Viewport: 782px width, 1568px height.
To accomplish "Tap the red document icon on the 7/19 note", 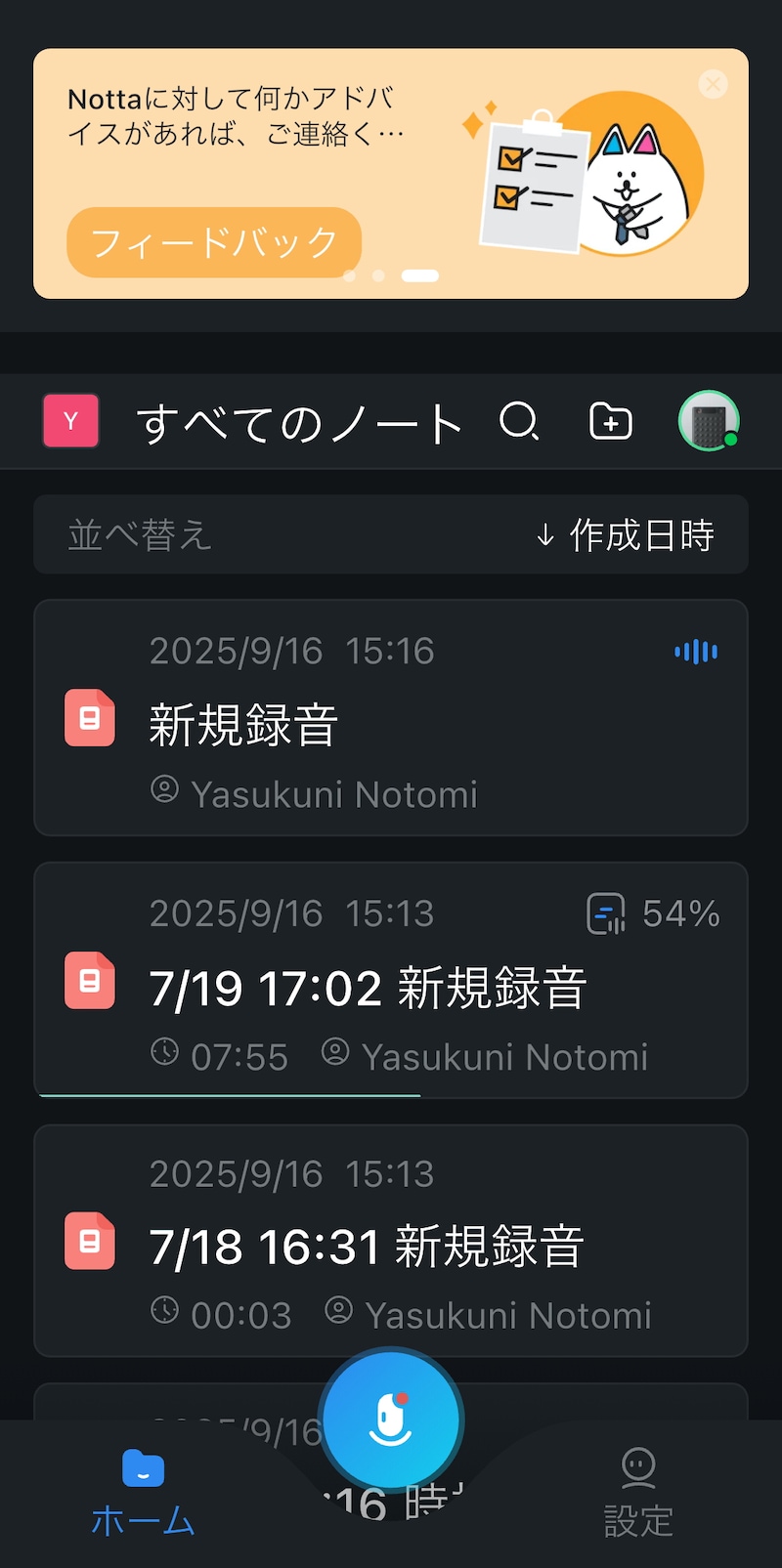I will (x=89, y=982).
